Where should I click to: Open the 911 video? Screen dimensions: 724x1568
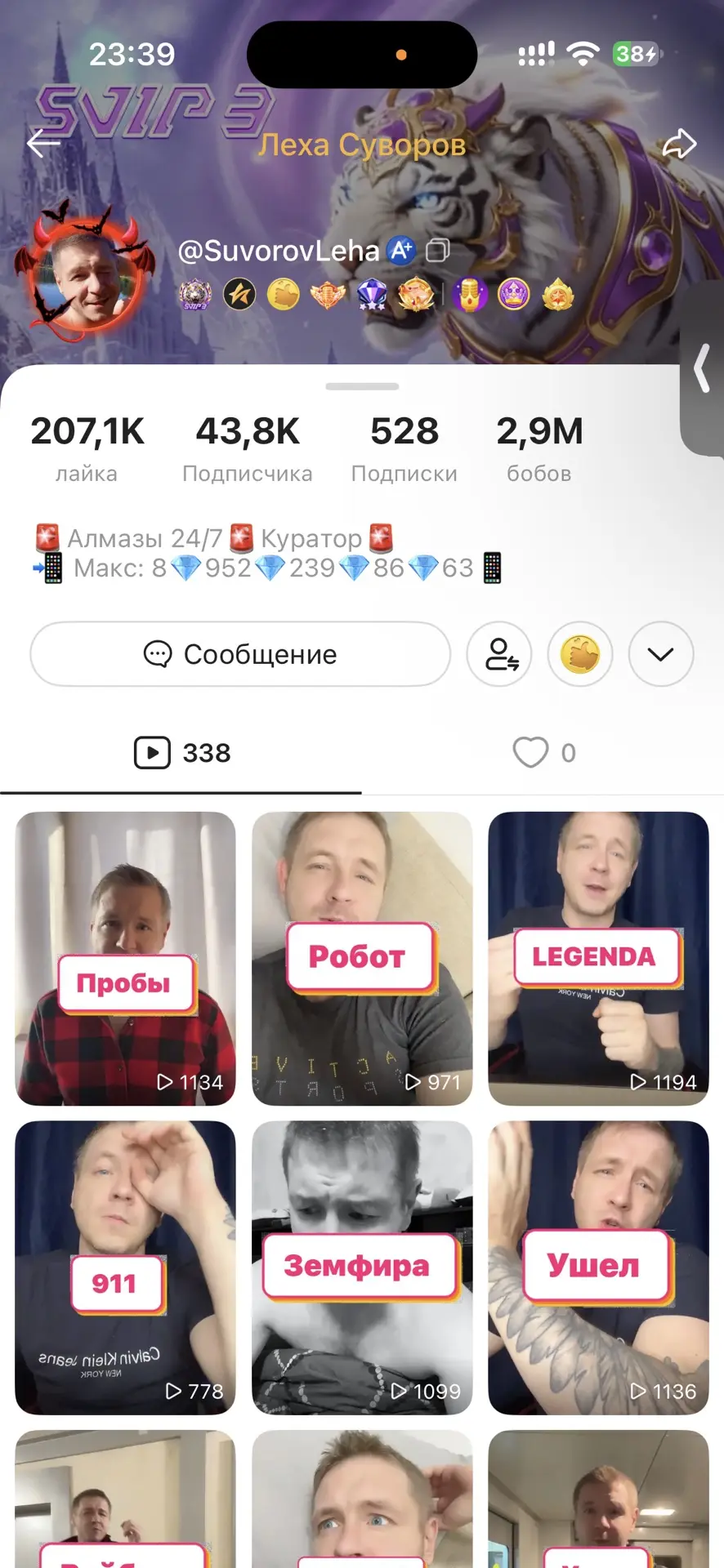pyautogui.click(x=125, y=1267)
